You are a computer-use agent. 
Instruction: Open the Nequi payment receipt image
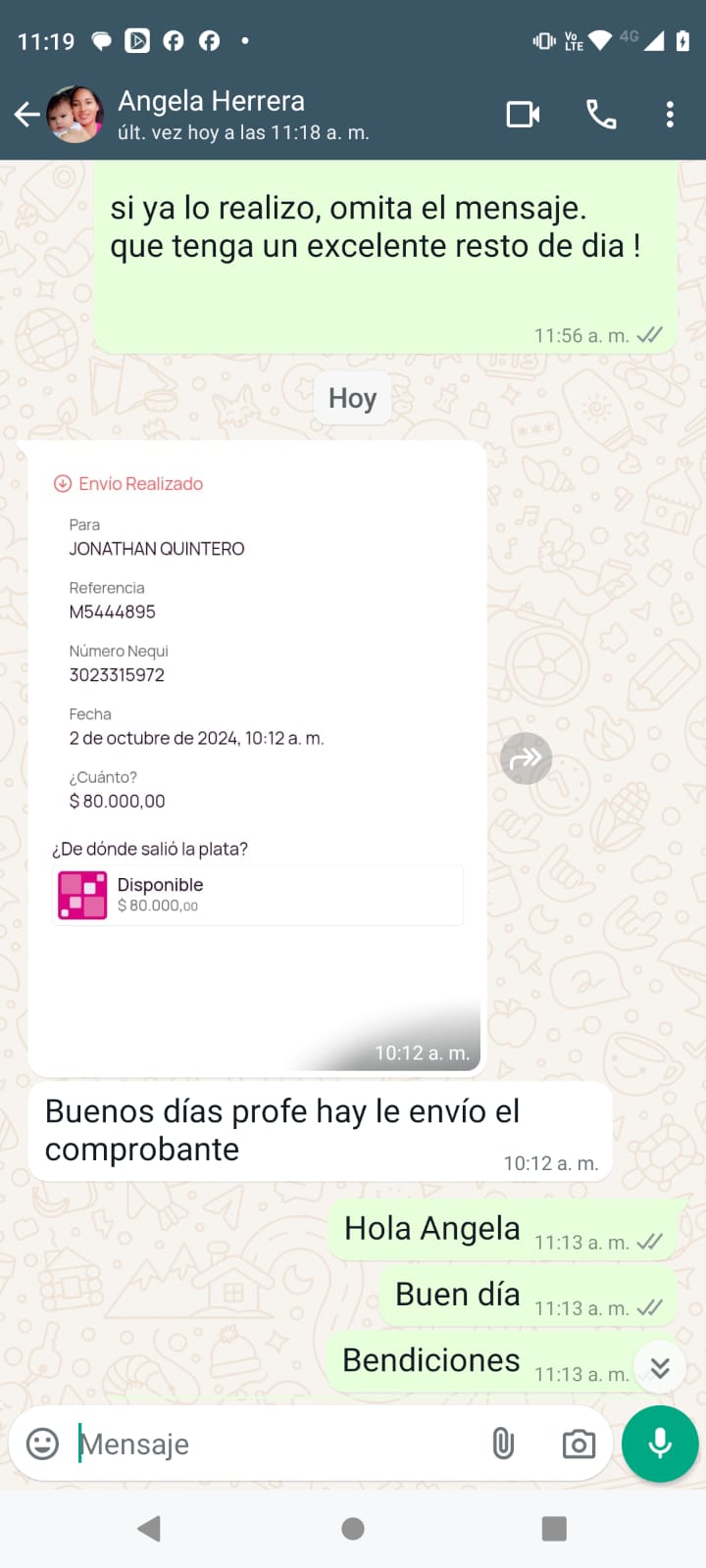tap(257, 757)
